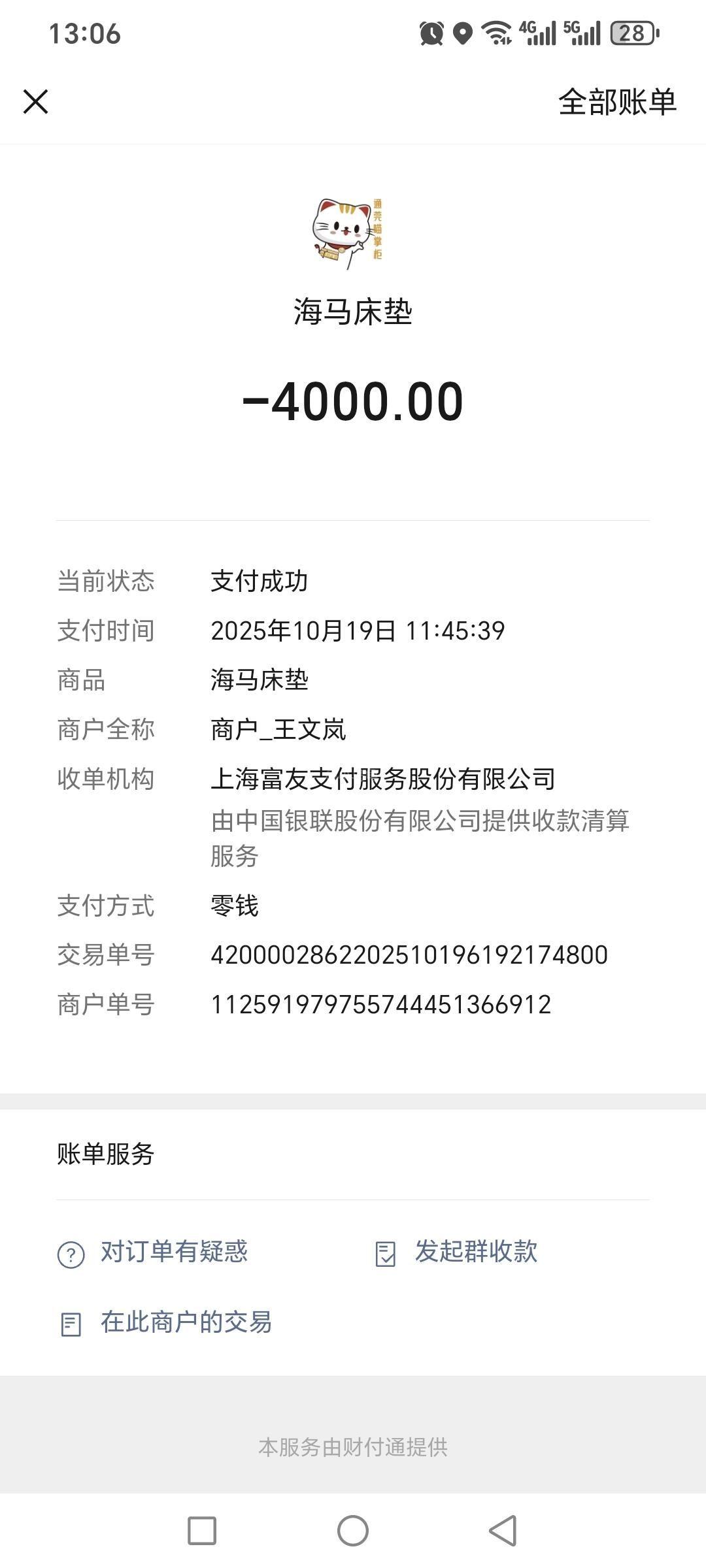View 在此商户的交易 history

[x=186, y=1322]
